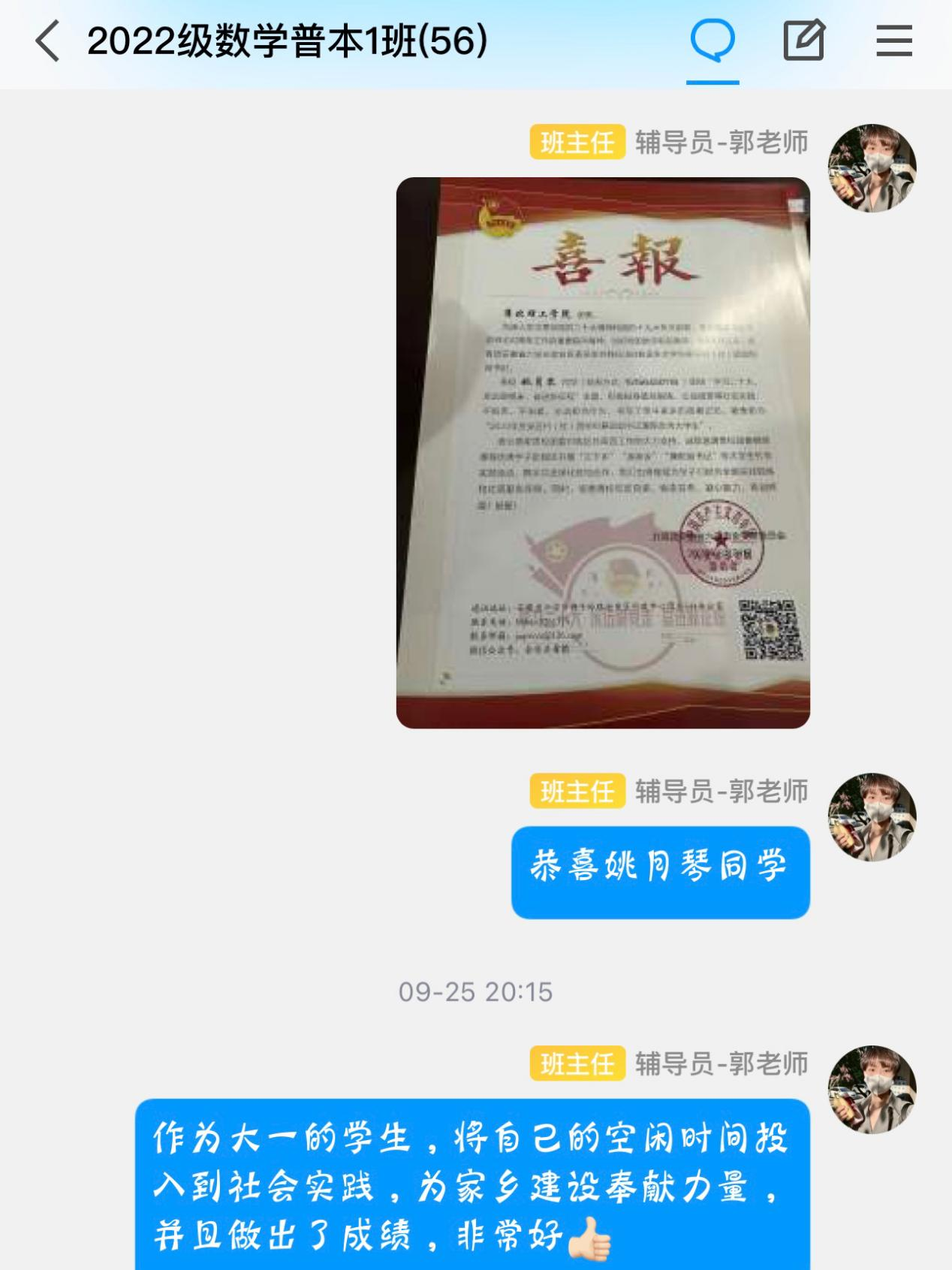Tap the avatar beside 作为大一的学生 message
Screen dimensions: 952x1270
[872, 1090]
